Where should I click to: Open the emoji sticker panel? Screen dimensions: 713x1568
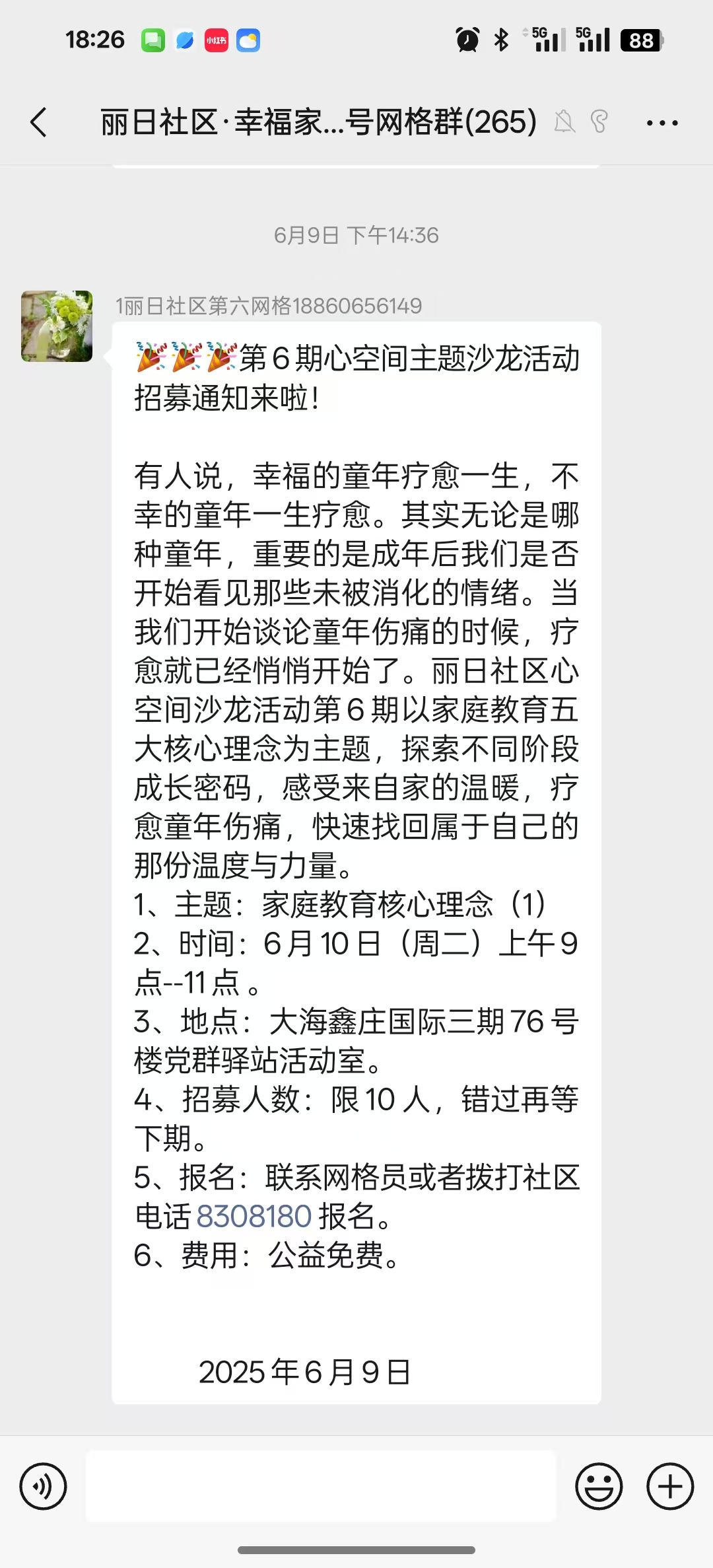(x=599, y=1486)
